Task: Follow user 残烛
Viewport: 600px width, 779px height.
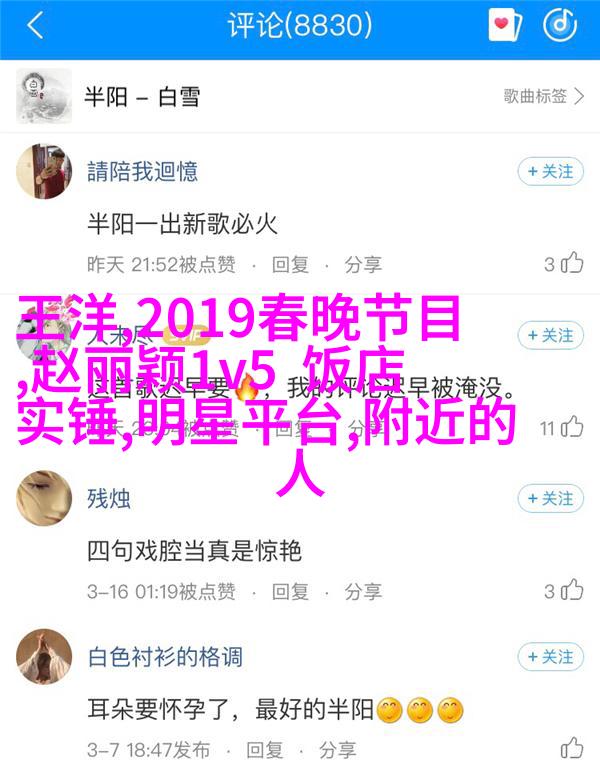Action: pyautogui.click(x=551, y=498)
